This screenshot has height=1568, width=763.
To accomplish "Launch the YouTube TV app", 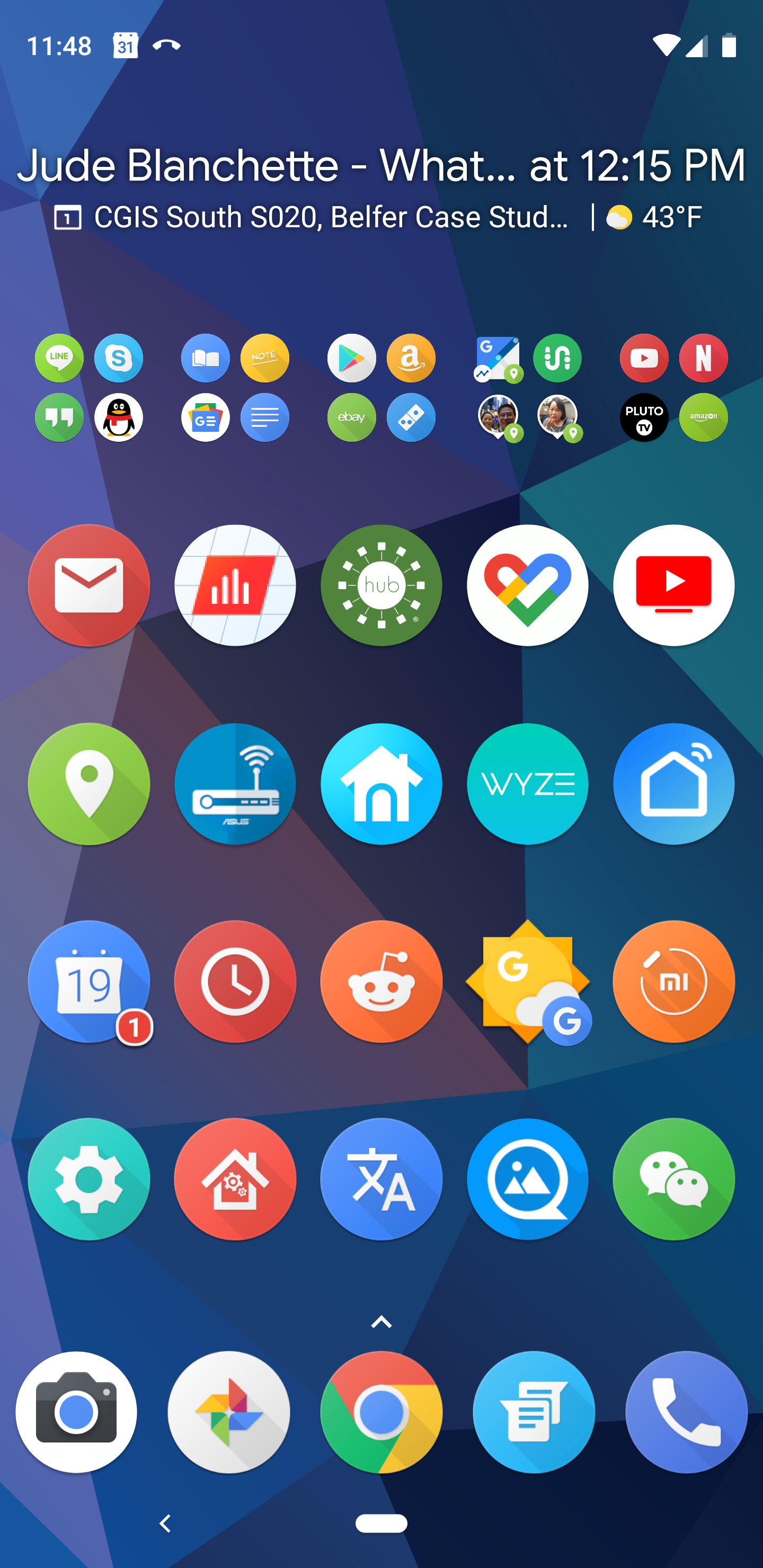I will [x=673, y=585].
